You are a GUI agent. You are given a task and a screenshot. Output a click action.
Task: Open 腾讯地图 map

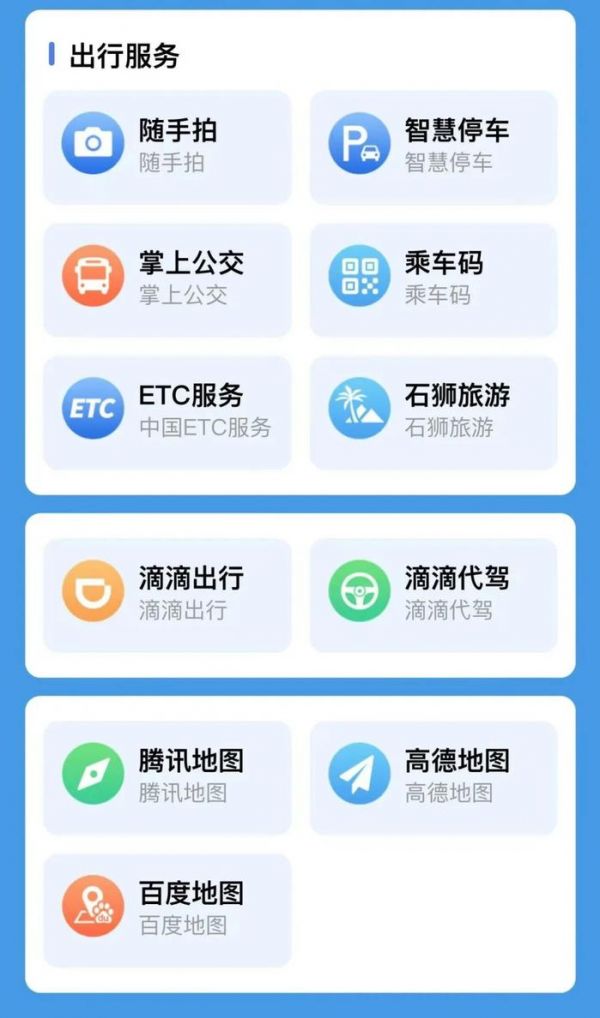(x=167, y=777)
